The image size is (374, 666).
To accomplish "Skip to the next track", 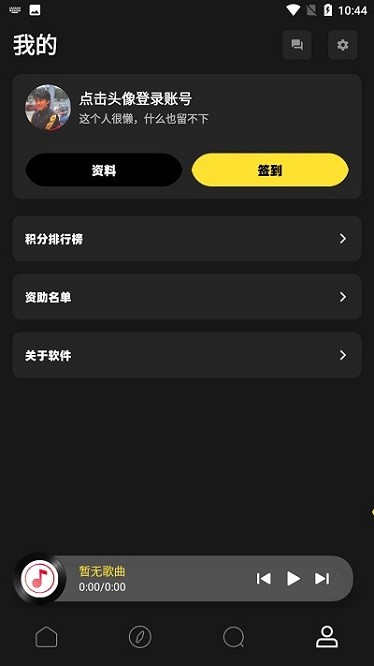I will point(322,579).
